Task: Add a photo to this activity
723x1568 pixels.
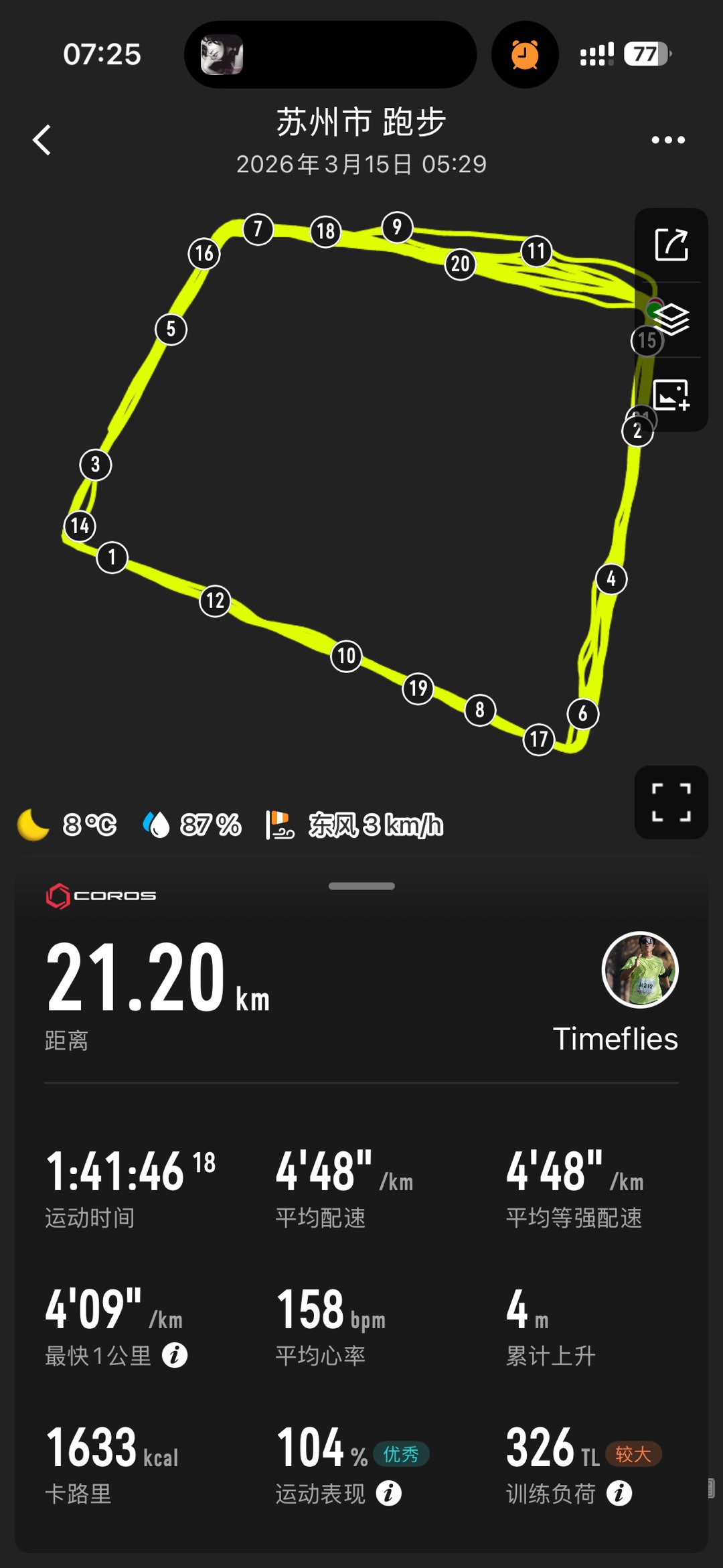Action: [x=671, y=395]
